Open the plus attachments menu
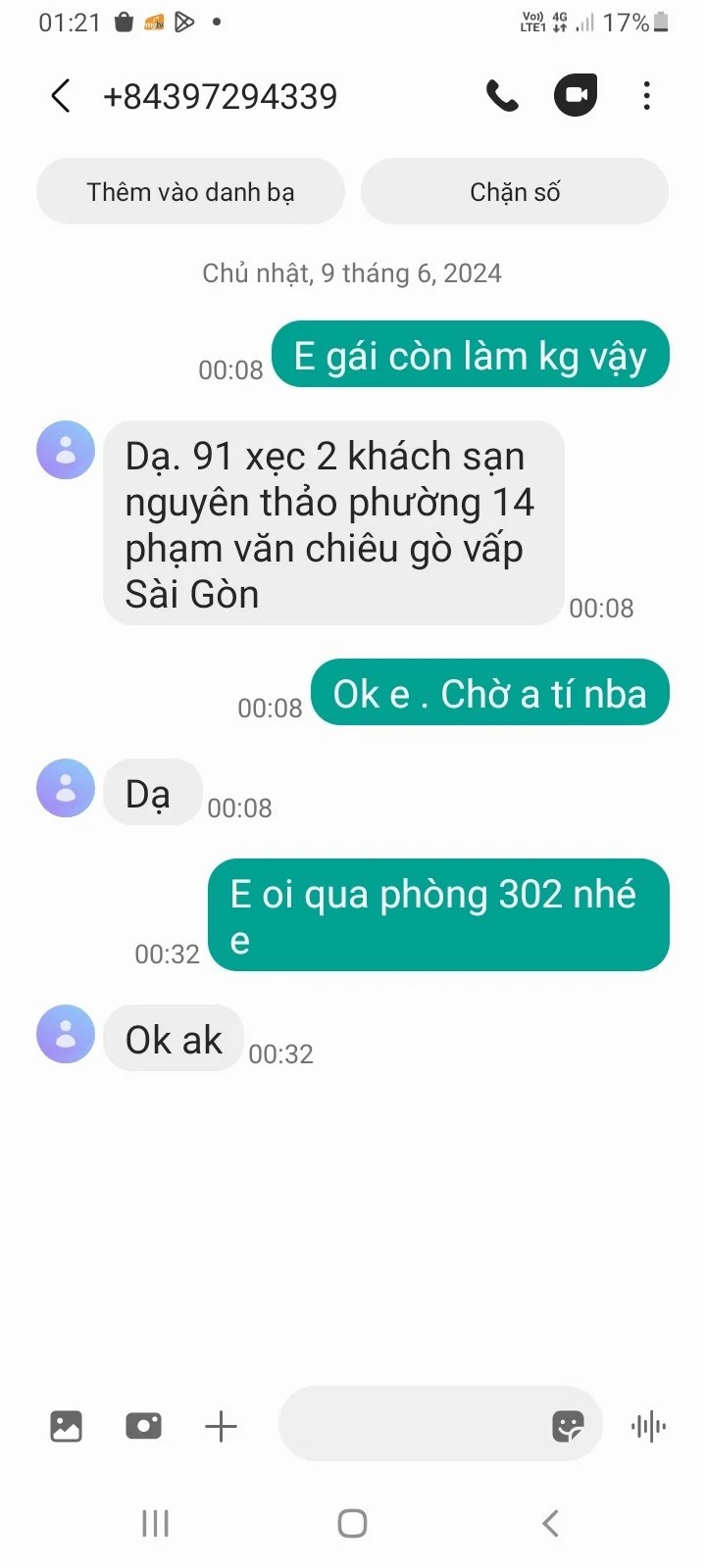Viewport: 706px width, 1568px height. coord(221,1426)
